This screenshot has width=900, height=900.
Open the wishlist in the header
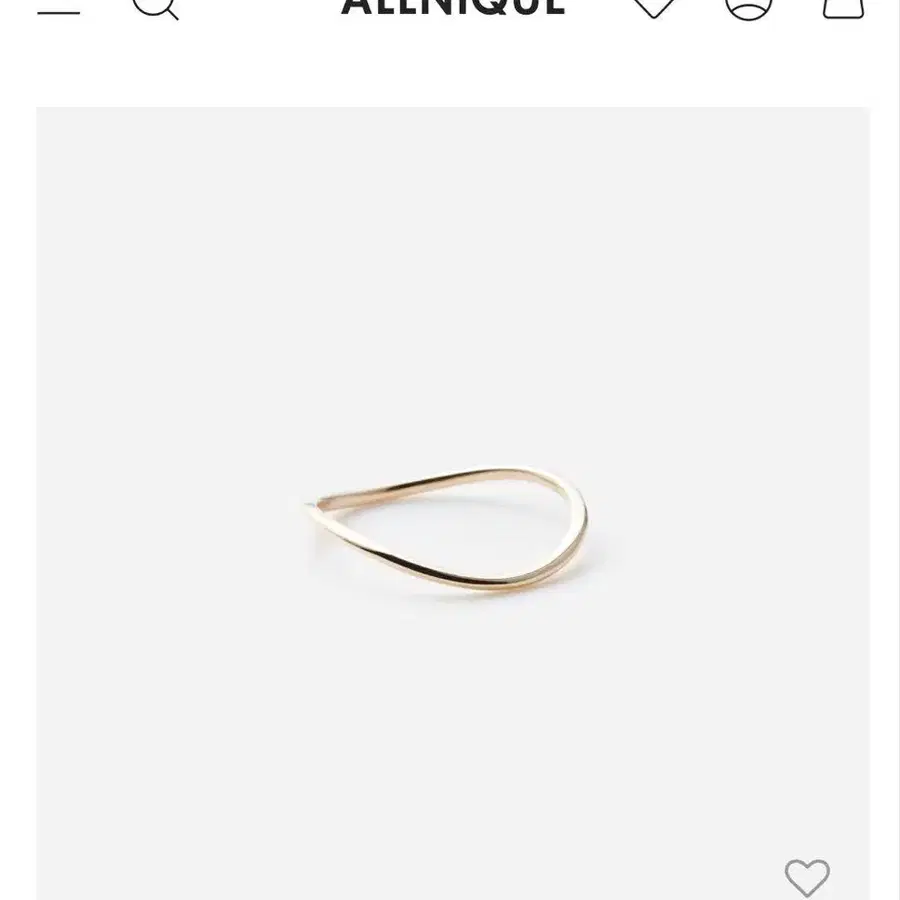coord(654,6)
